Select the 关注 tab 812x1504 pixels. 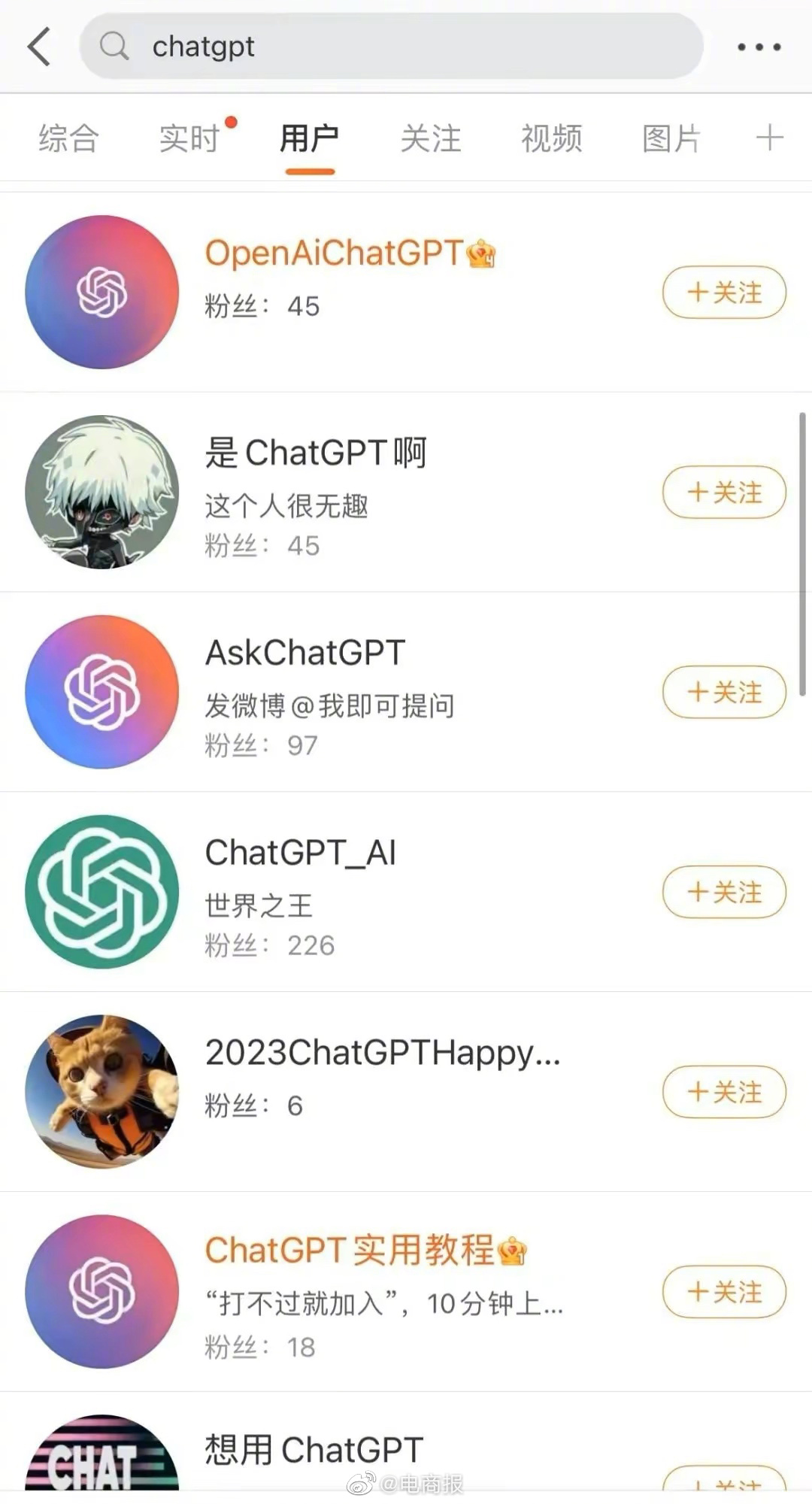(430, 139)
